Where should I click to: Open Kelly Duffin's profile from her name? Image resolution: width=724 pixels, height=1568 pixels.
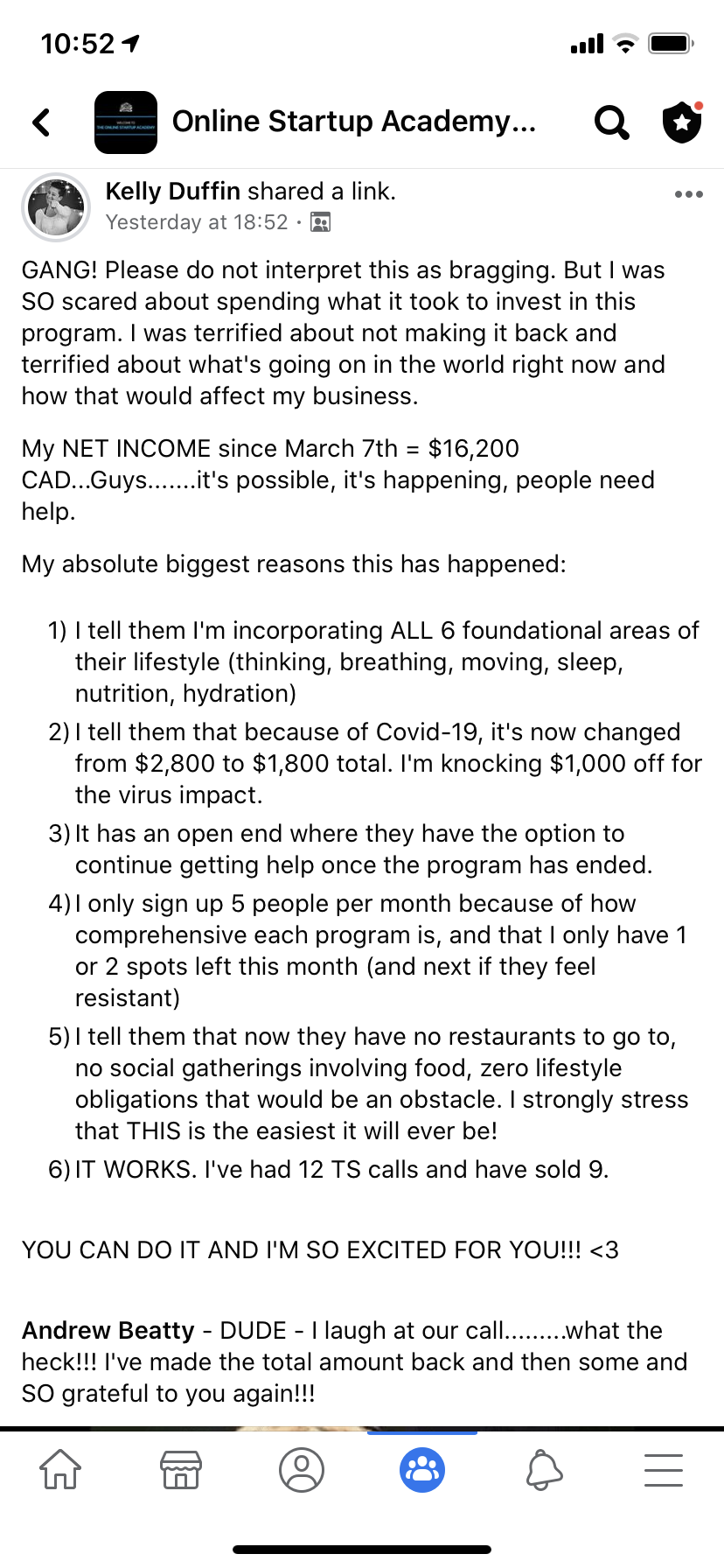click(172, 191)
